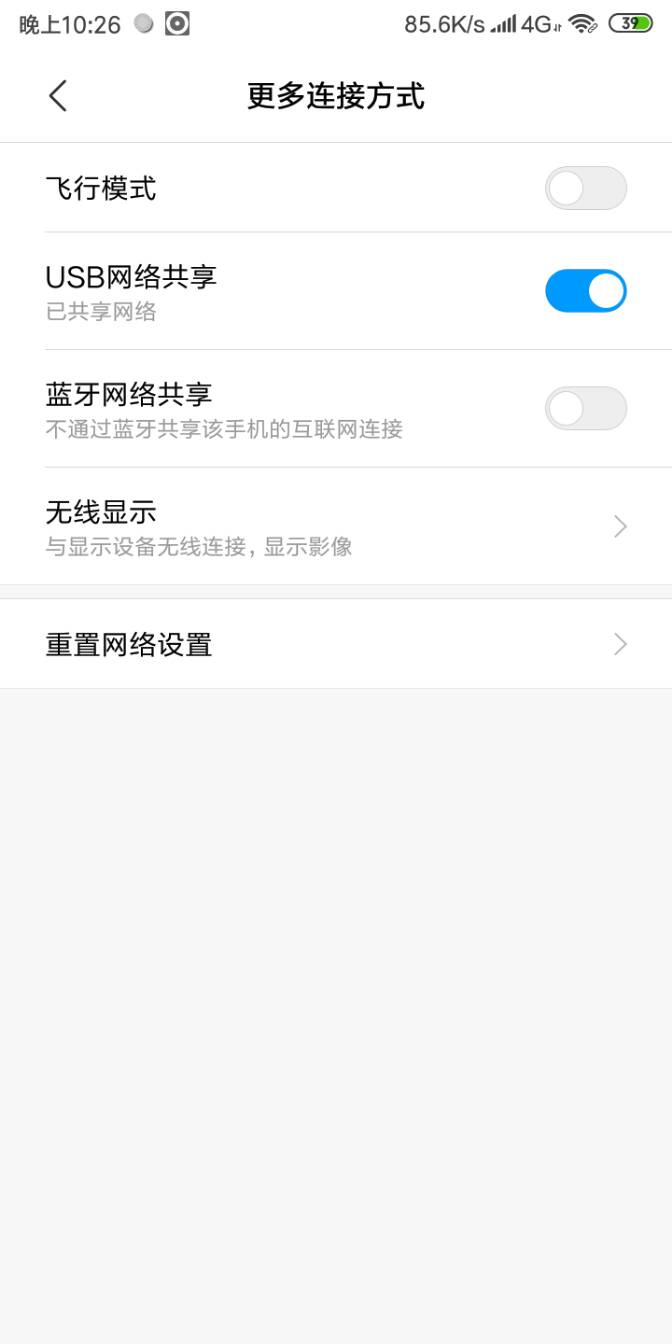672x1344 pixels.
Task: Open 无线显示 settings
Action: pyautogui.click(x=336, y=526)
